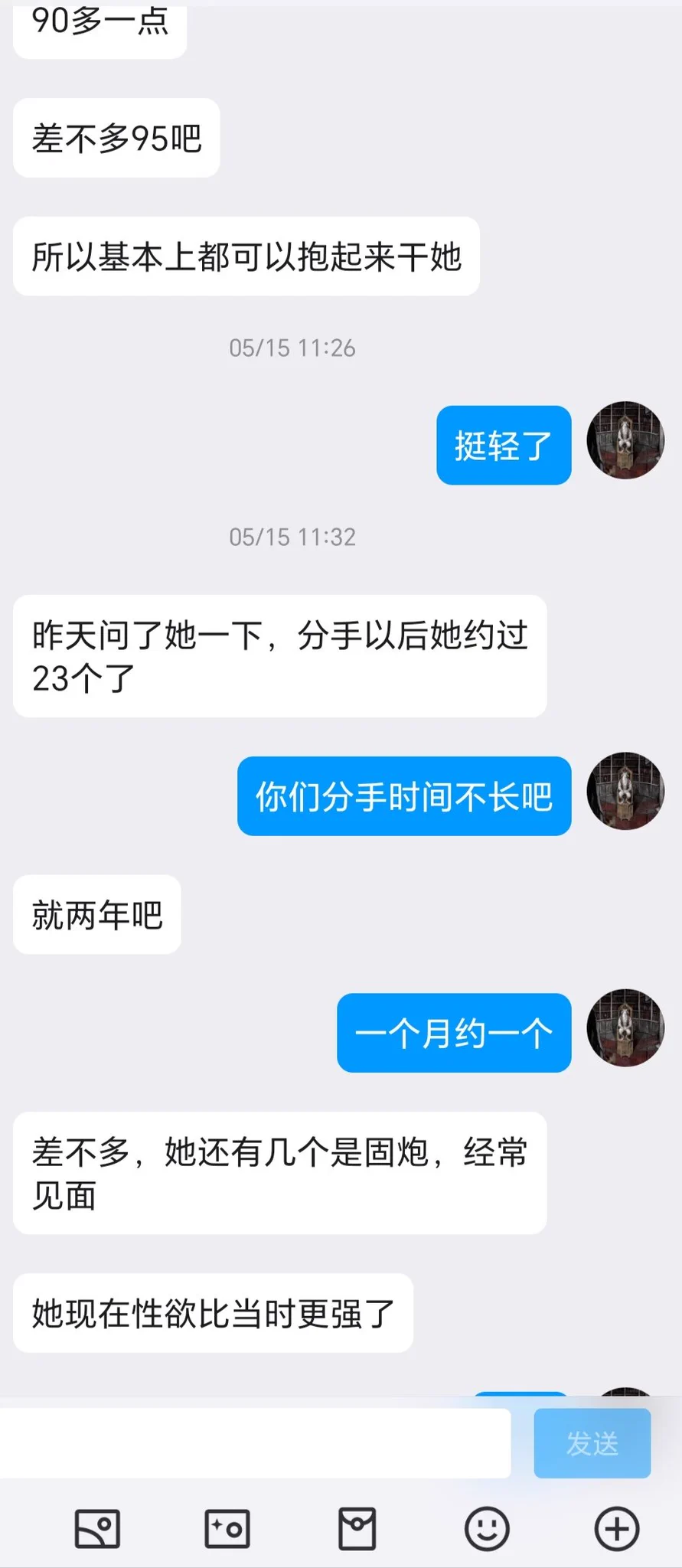Open the photo gallery picker icon

(97, 1529)
